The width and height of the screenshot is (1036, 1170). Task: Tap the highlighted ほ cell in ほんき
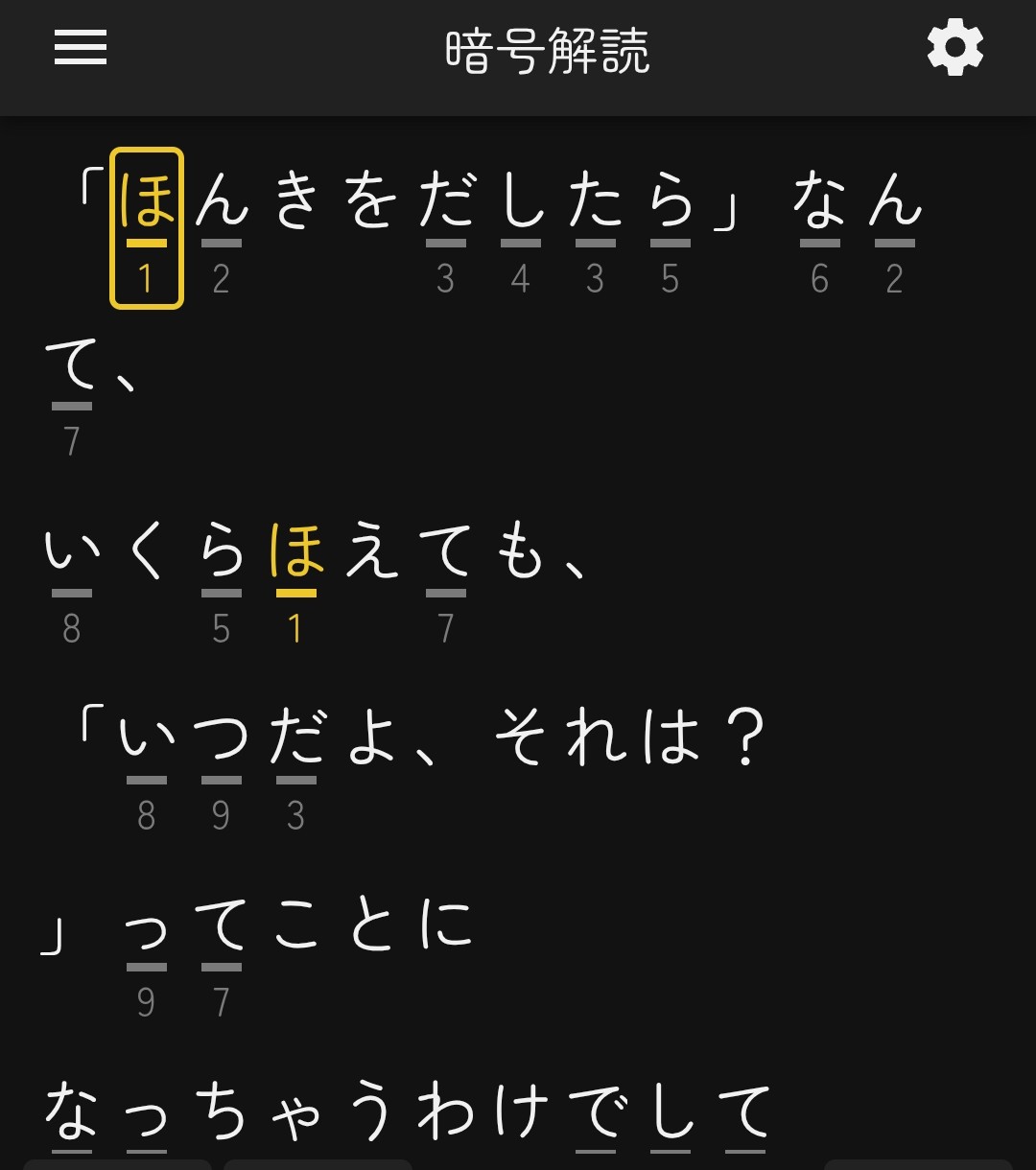tap(147, 227)
